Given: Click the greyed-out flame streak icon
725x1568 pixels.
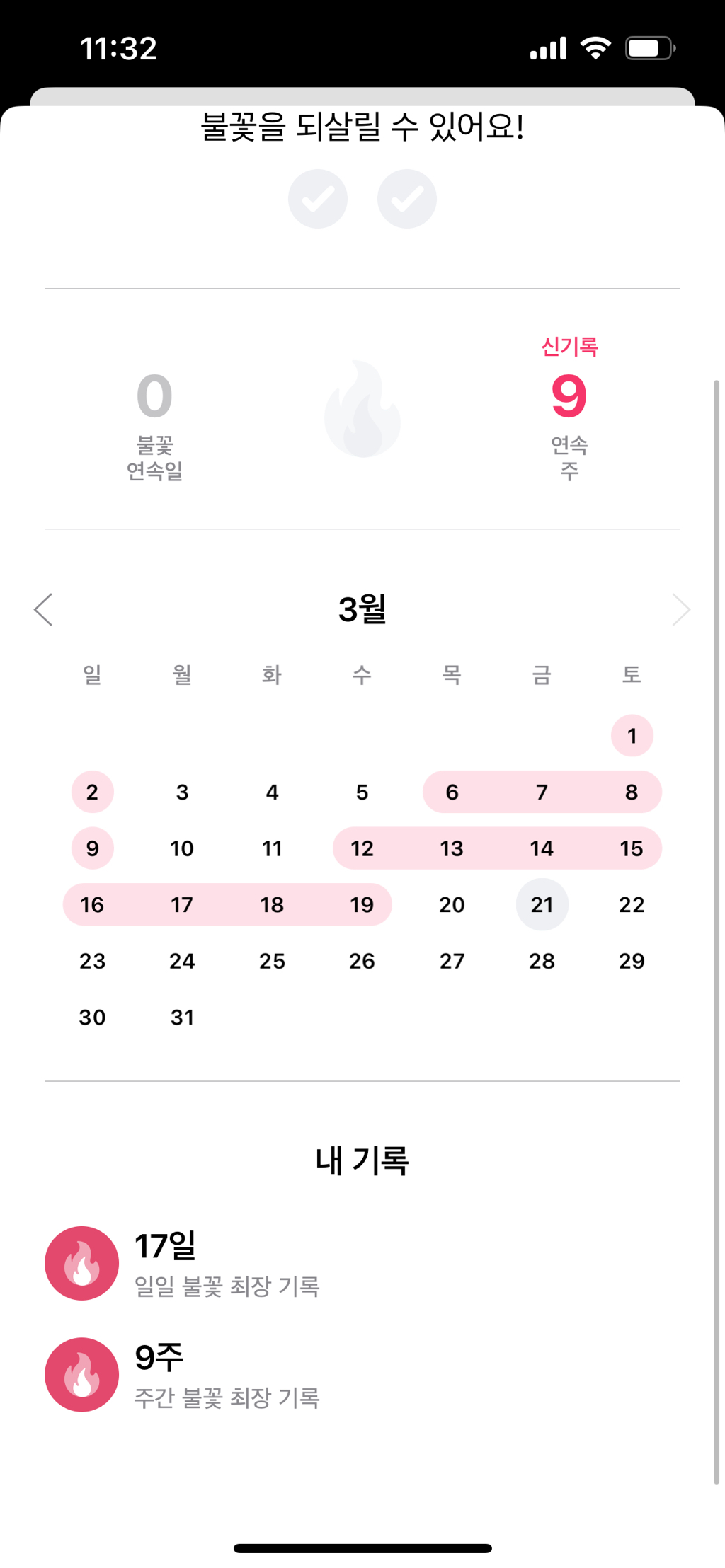Looking at the screenshot, I should click(362, 410).
